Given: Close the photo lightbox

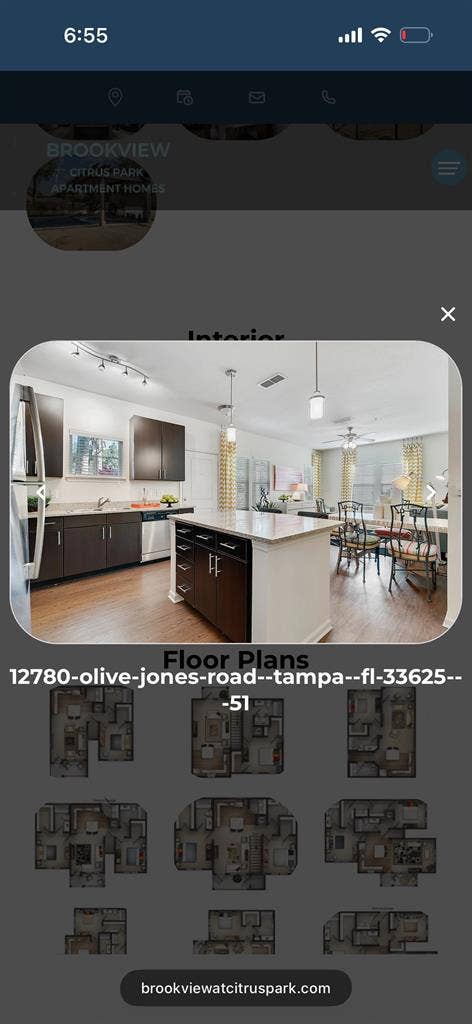Looking at the screenshot, I should tap(448, 314).
